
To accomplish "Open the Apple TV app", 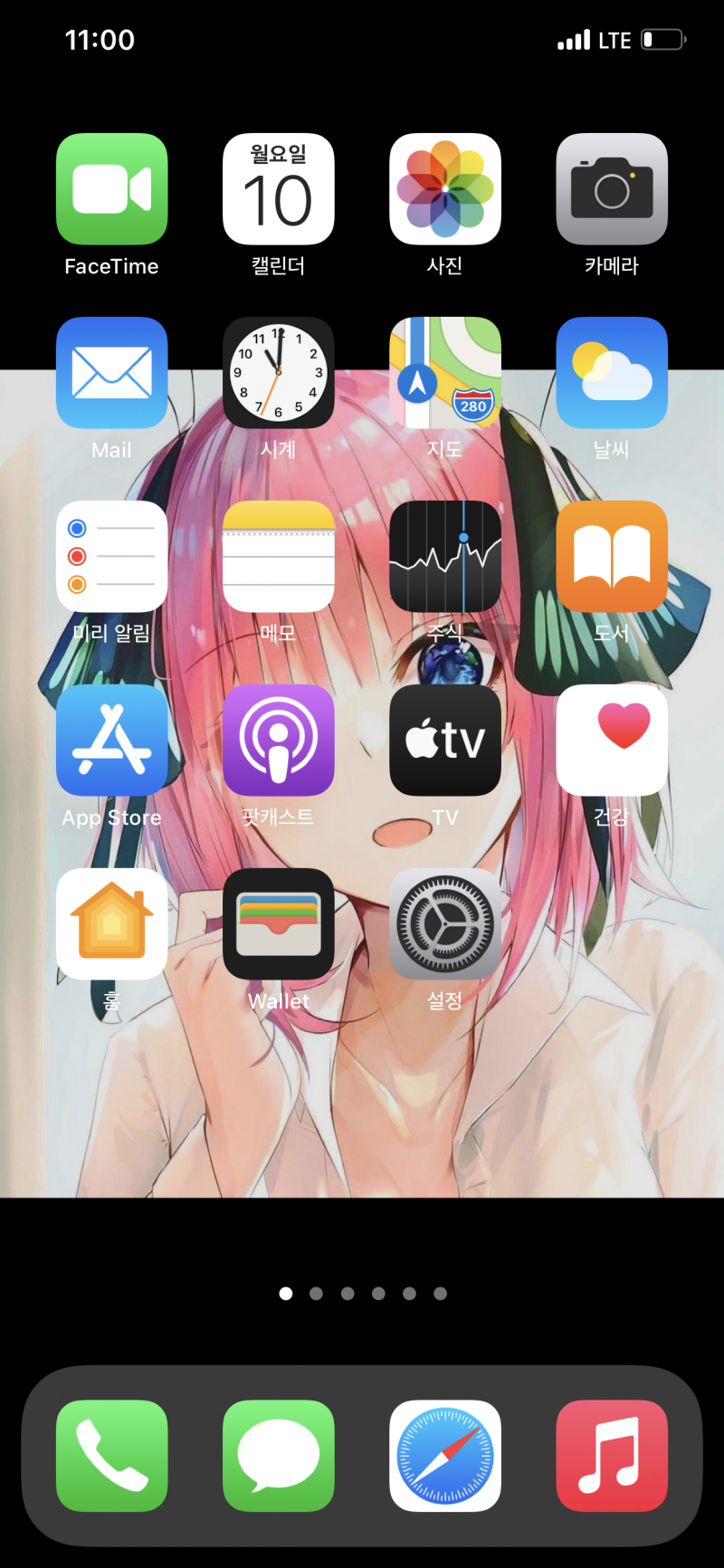I will point(445,741).
